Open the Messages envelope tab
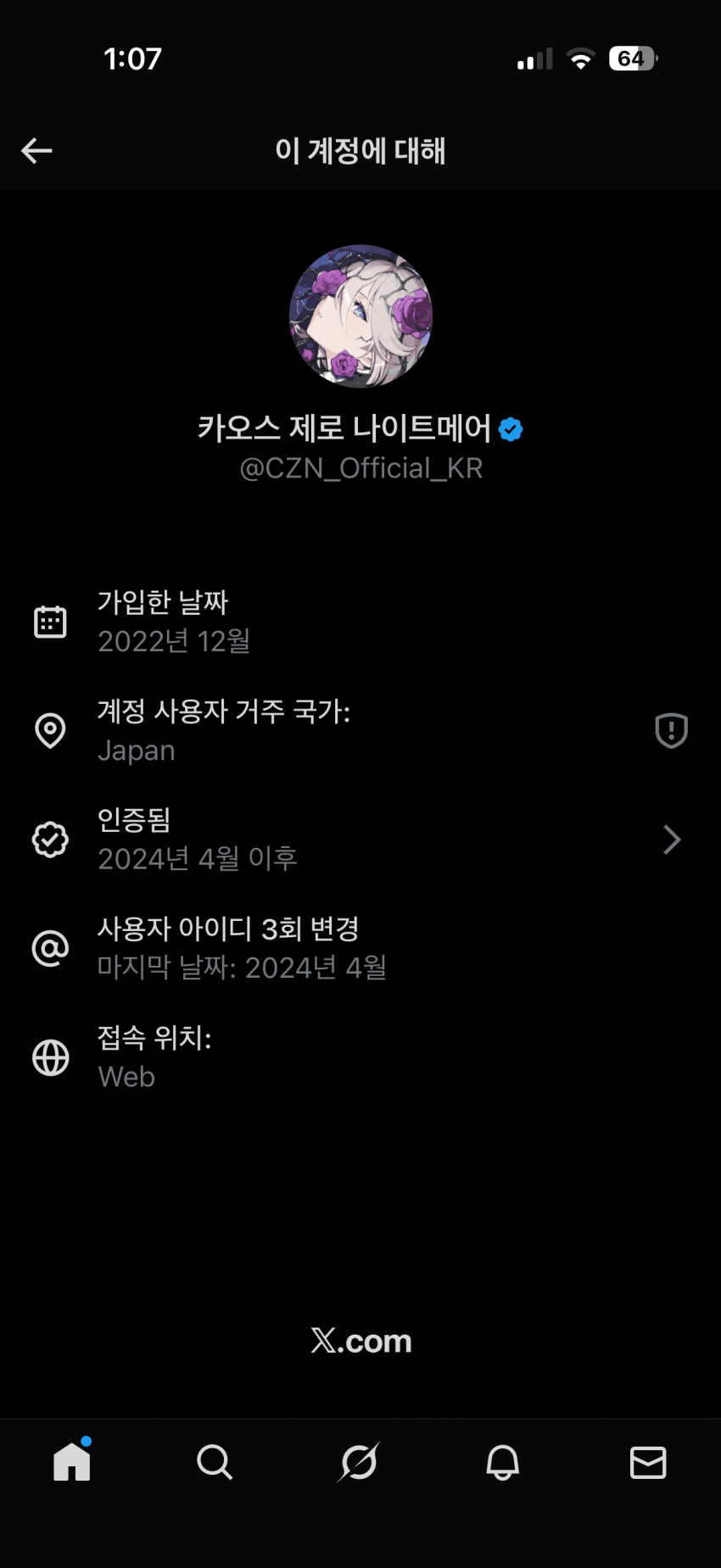 pyautogui.click(x=648, y=1462)
